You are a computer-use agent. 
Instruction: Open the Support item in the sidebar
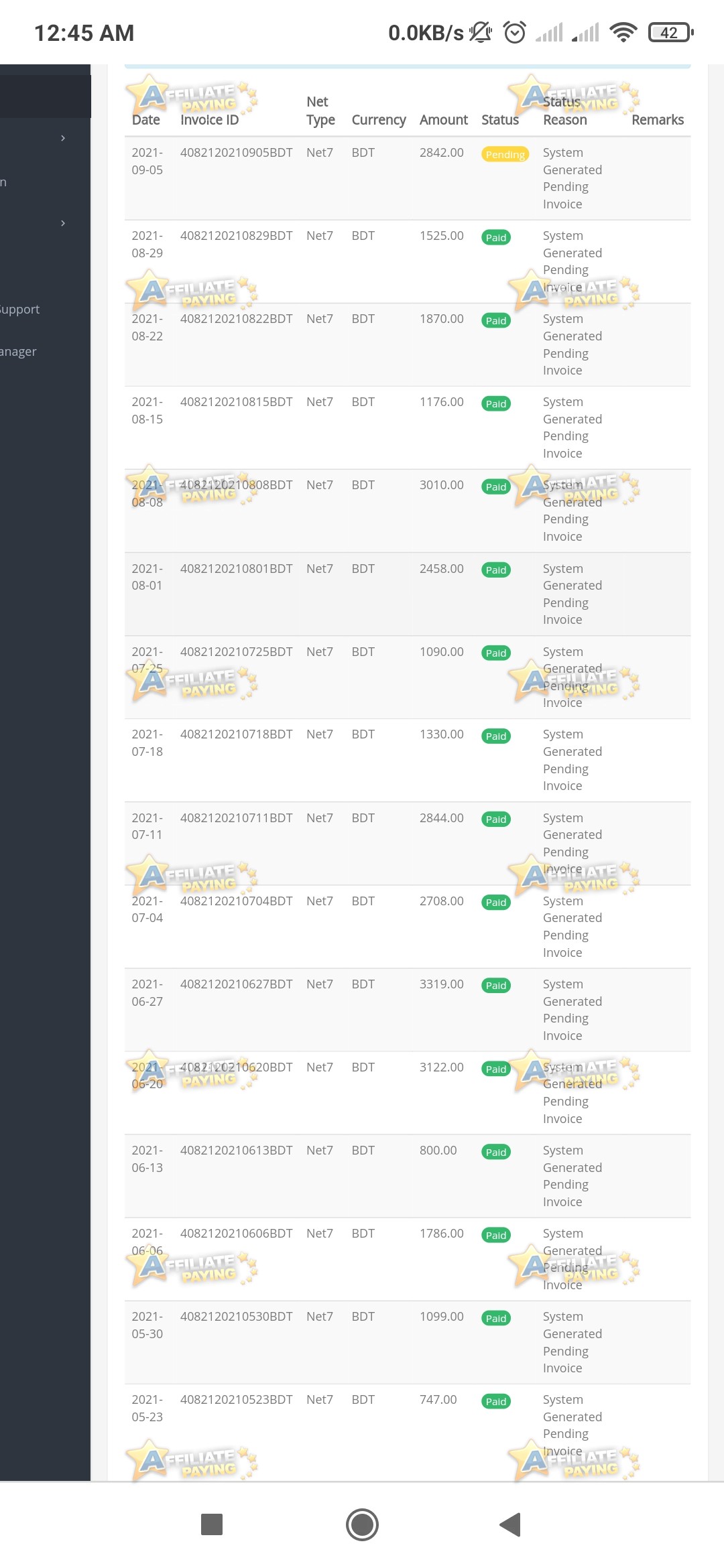click(x=20, y=310)
